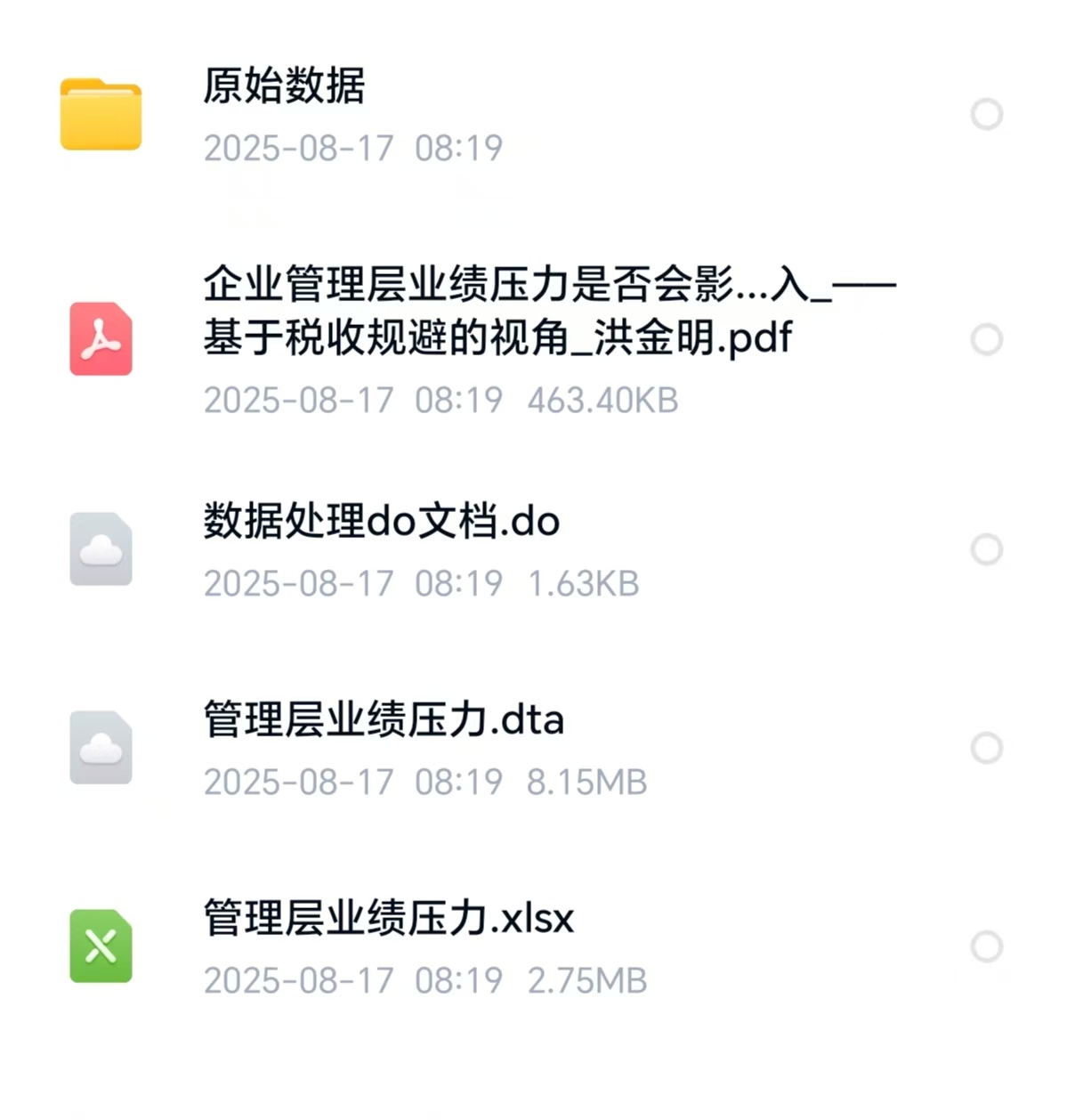The width and height of the screenshot is (1067, 1120).
Task: Open 数据处理do文档.do file
Action: click(381, 522)
